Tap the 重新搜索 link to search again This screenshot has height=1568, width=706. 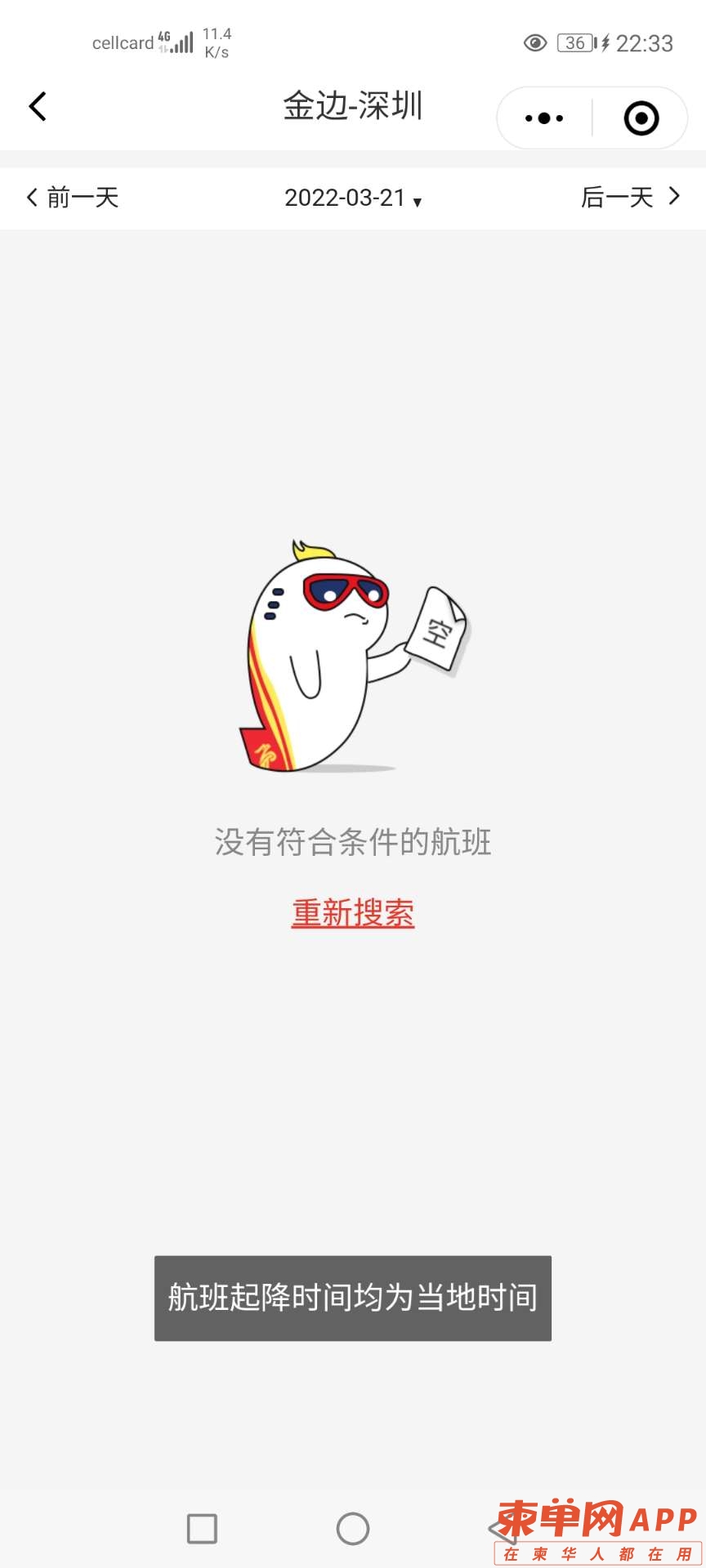coord(353,913)
